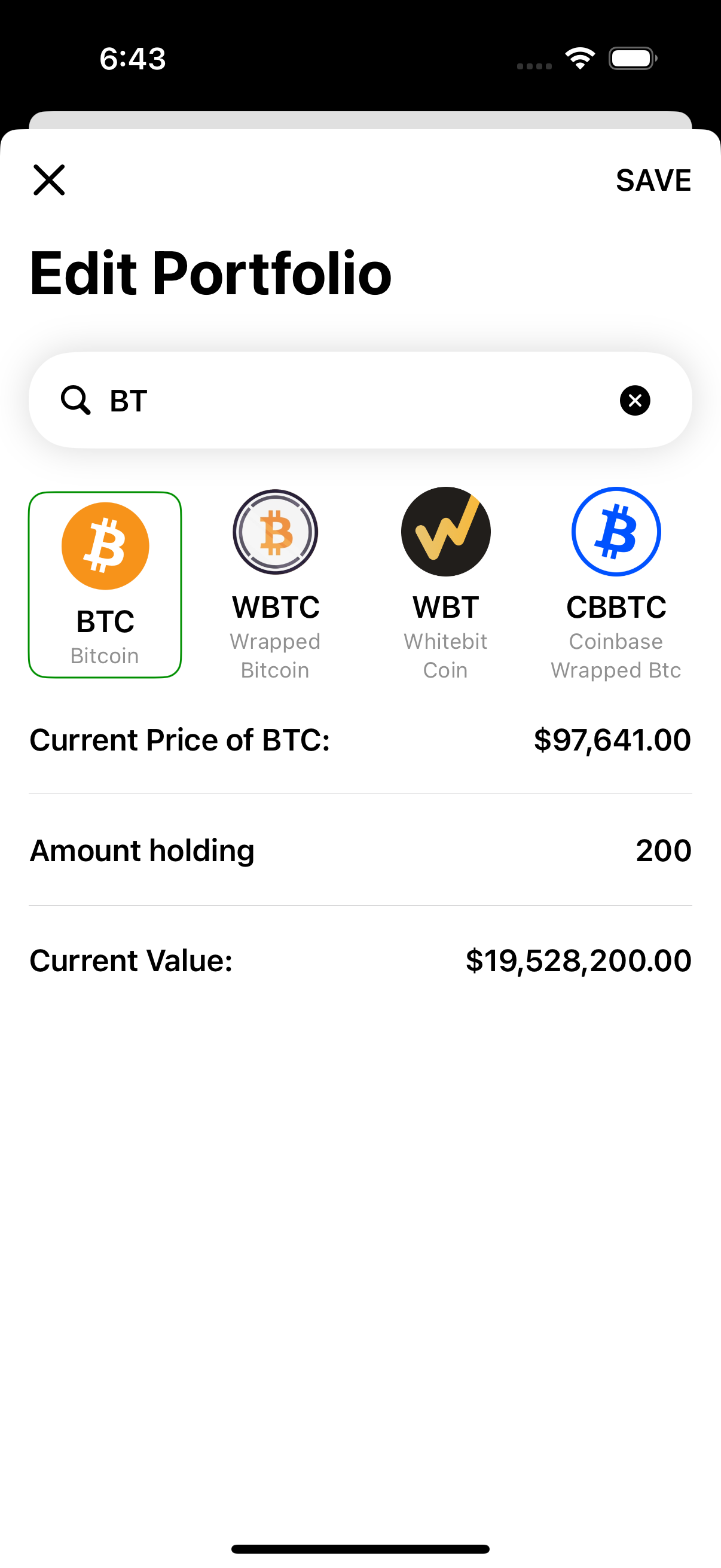The image size is (721, 1568).
Task: Edit the Amount holding value 200
Action: (x=663, y=850)
